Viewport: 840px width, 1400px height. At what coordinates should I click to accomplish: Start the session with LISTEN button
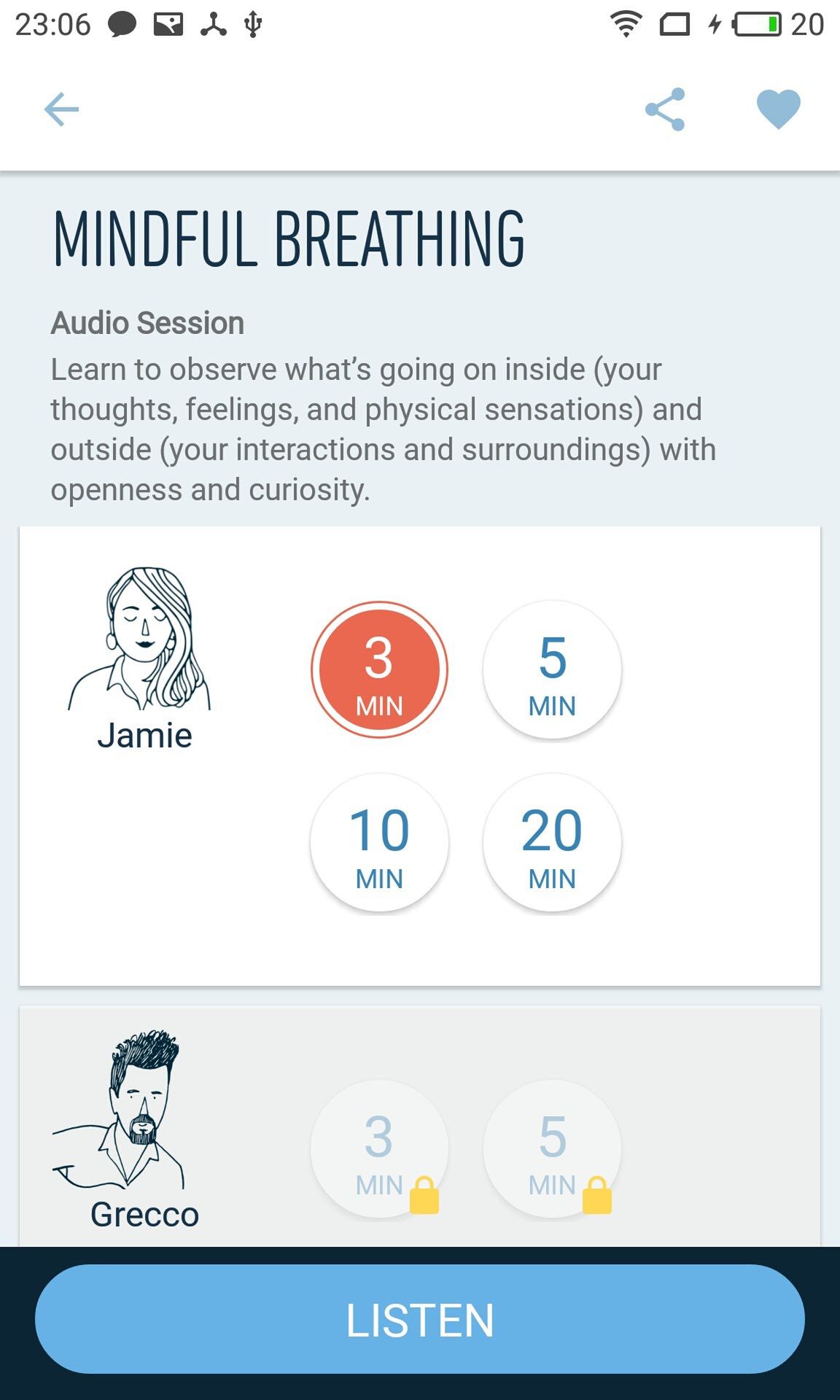420,1319
